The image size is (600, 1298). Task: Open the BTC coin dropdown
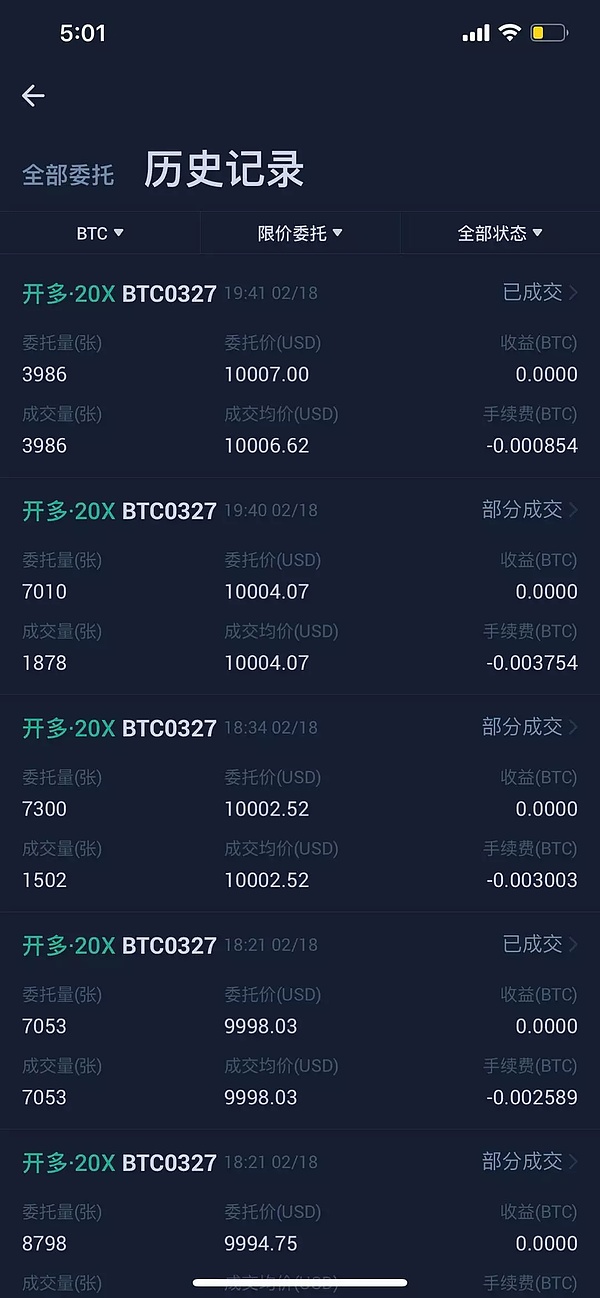click(x=100, y=233)
